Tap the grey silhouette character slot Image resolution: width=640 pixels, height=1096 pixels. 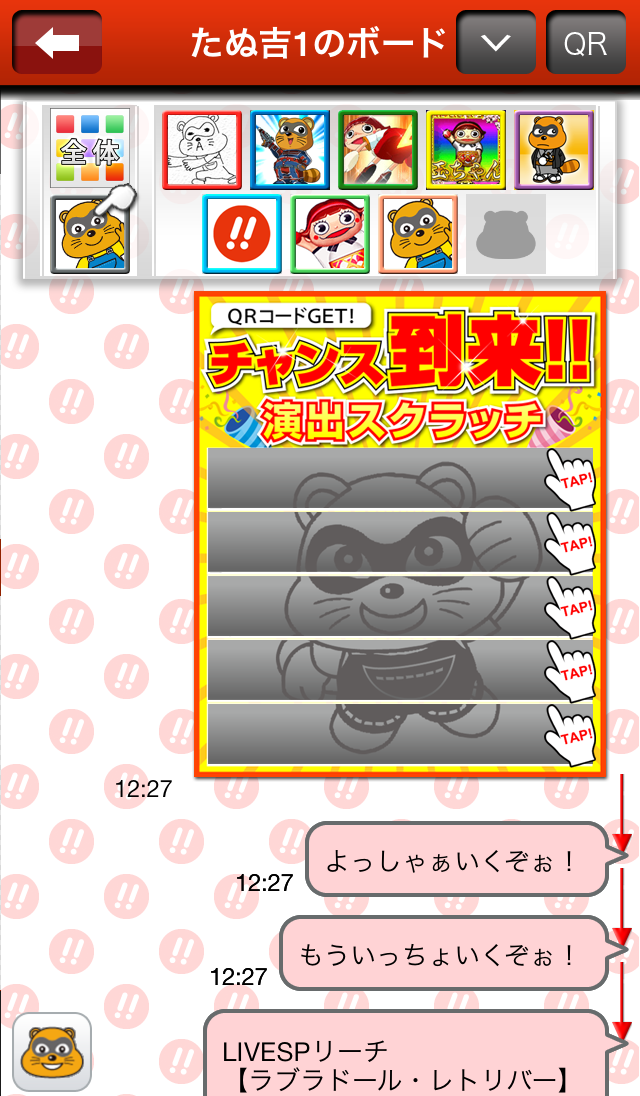506,234
